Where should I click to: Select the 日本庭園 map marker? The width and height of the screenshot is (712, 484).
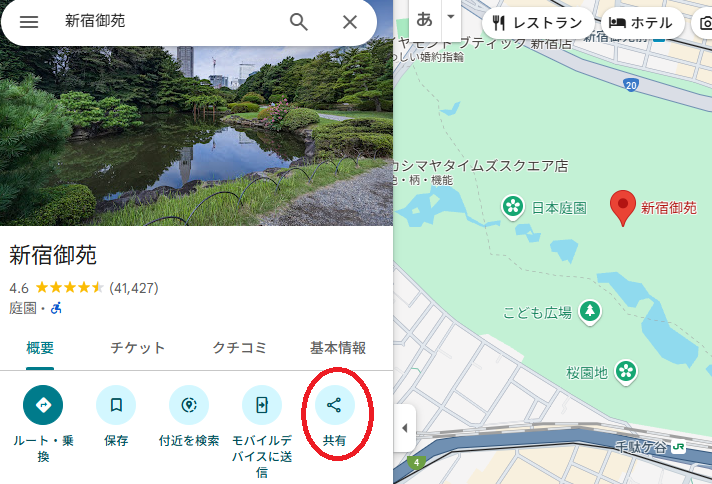tap(513, 207)
